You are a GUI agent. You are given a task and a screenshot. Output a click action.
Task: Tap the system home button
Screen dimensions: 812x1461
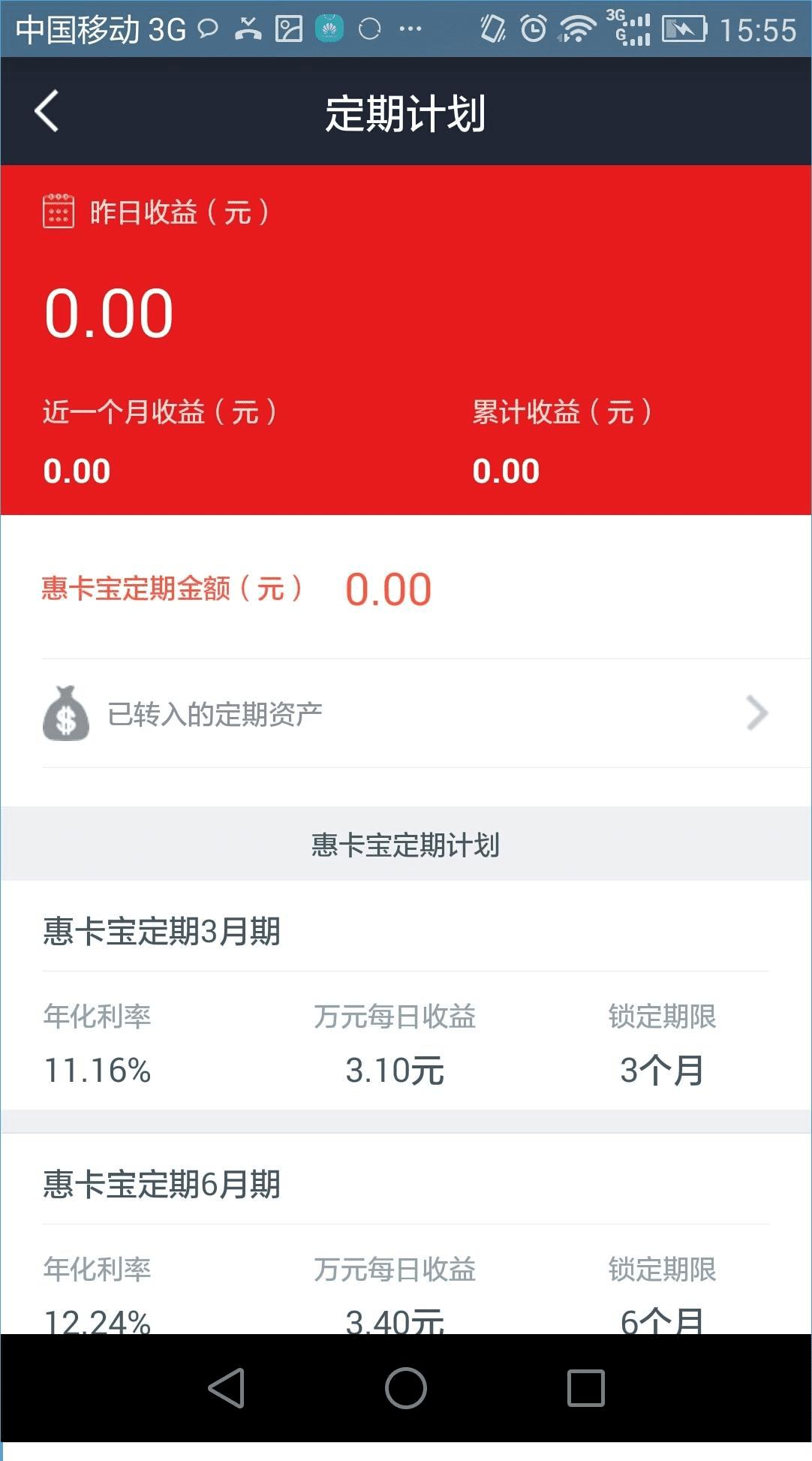[405, 1387]
